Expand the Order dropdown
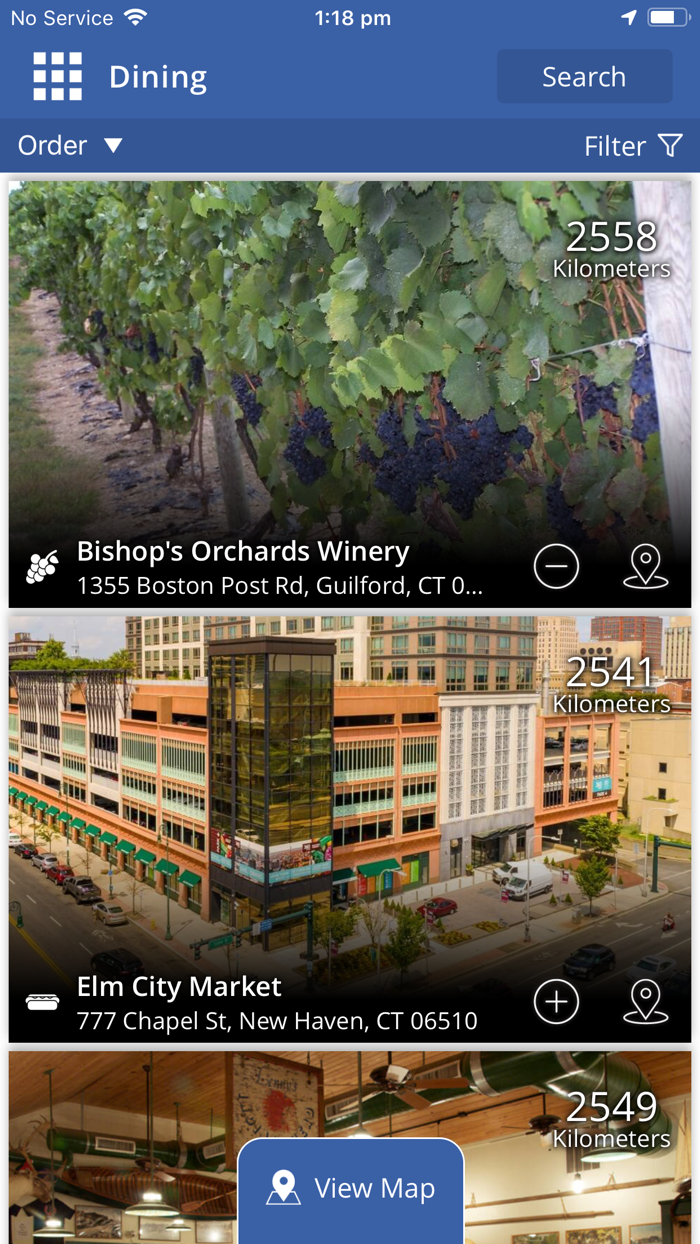The height and width of the screenshot is (1244, 700). [x=70, y=146]
